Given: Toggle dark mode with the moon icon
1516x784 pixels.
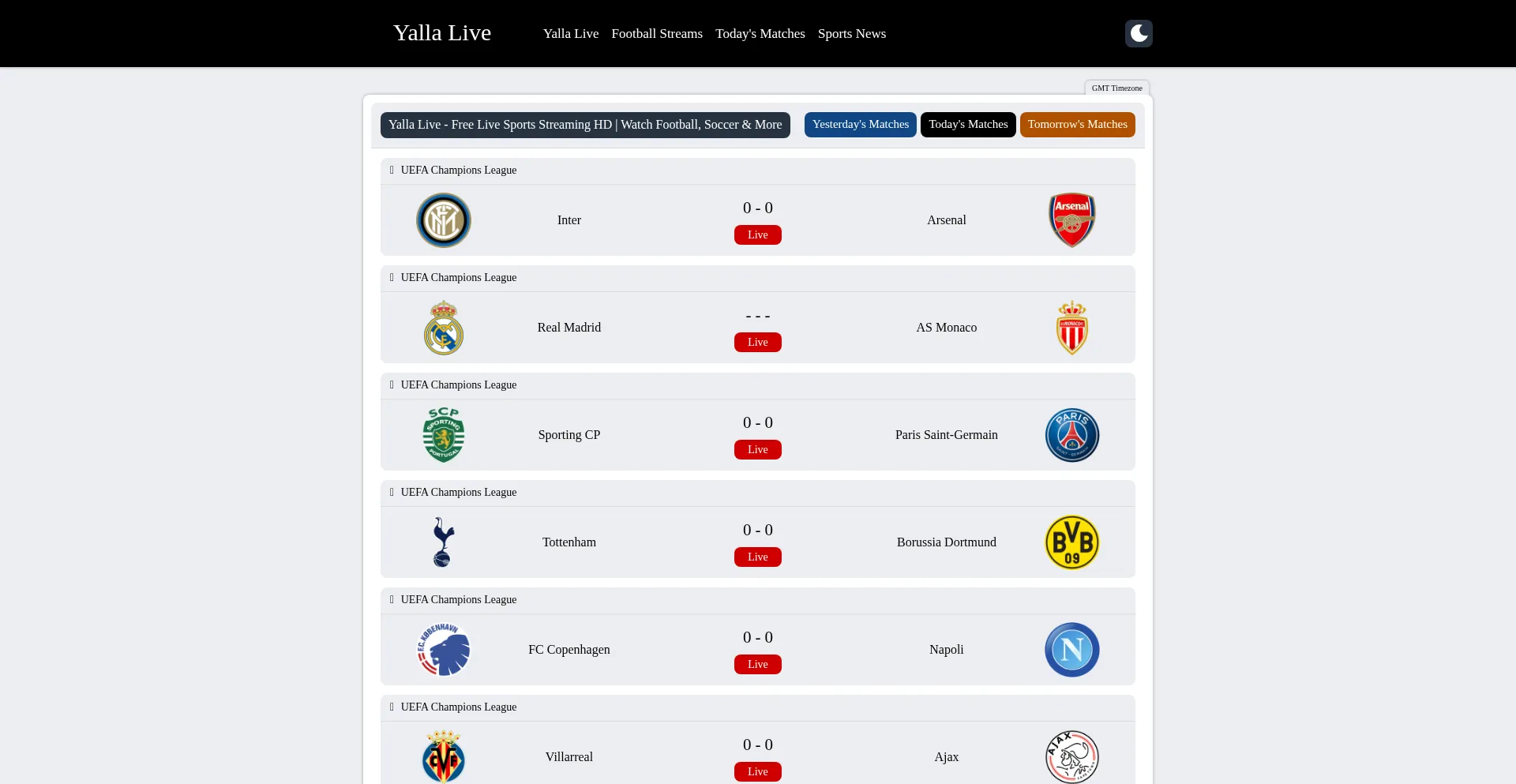Looking at the screenshot, I should pos(1138,33).
